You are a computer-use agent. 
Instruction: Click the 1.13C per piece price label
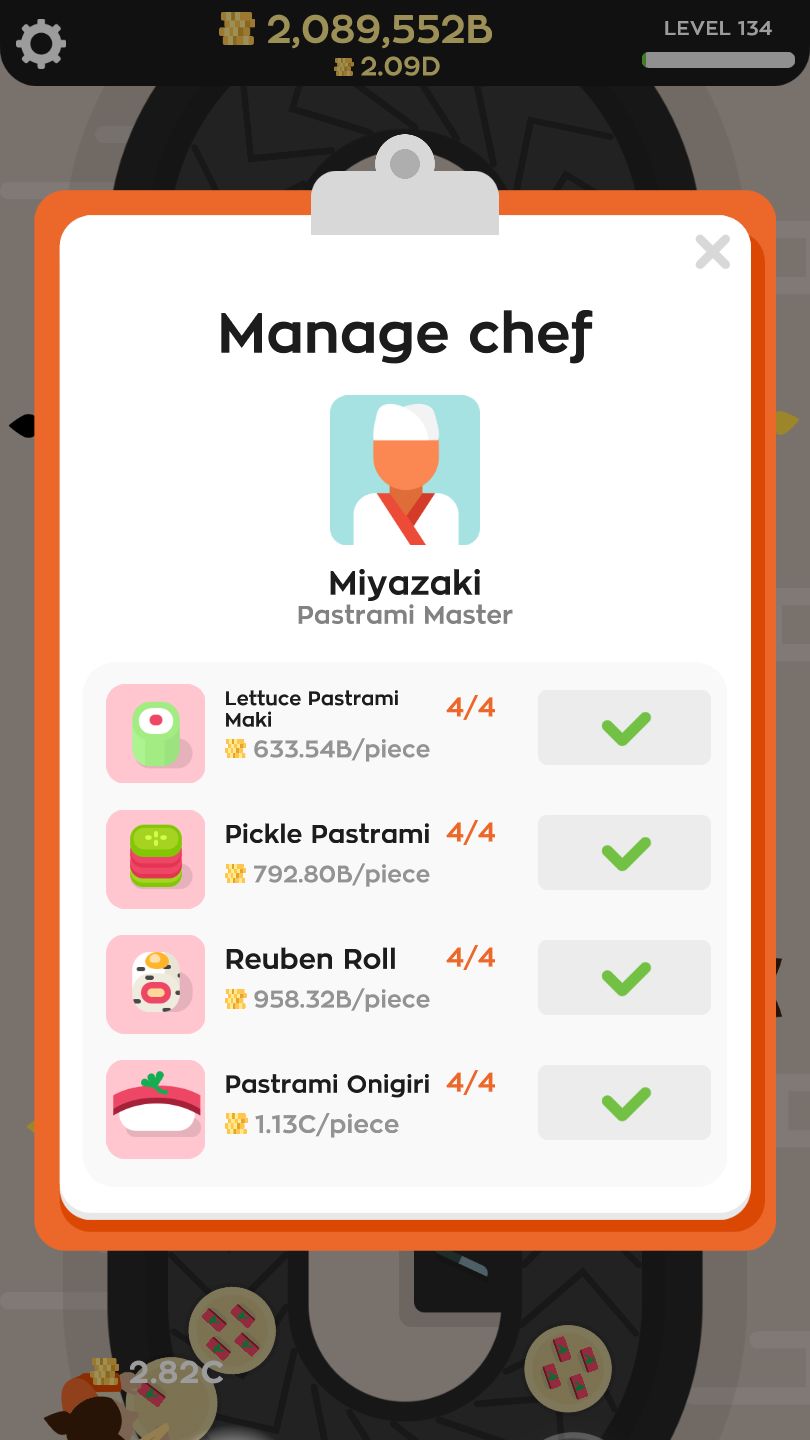click(312, 1123)
